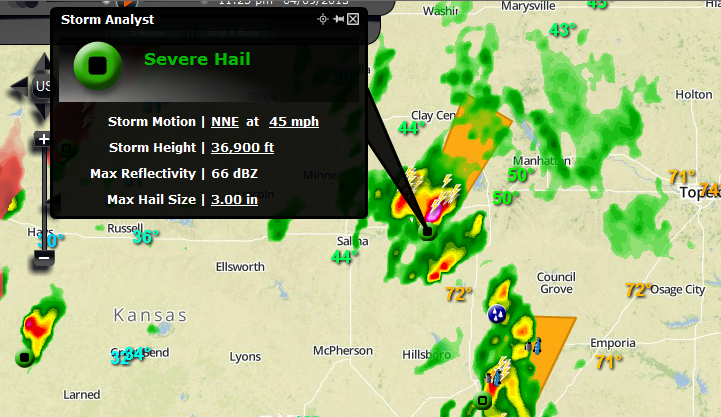Tap the NNE storm motion direction link
The image size is (721, 417).
[x=225, y=121]
